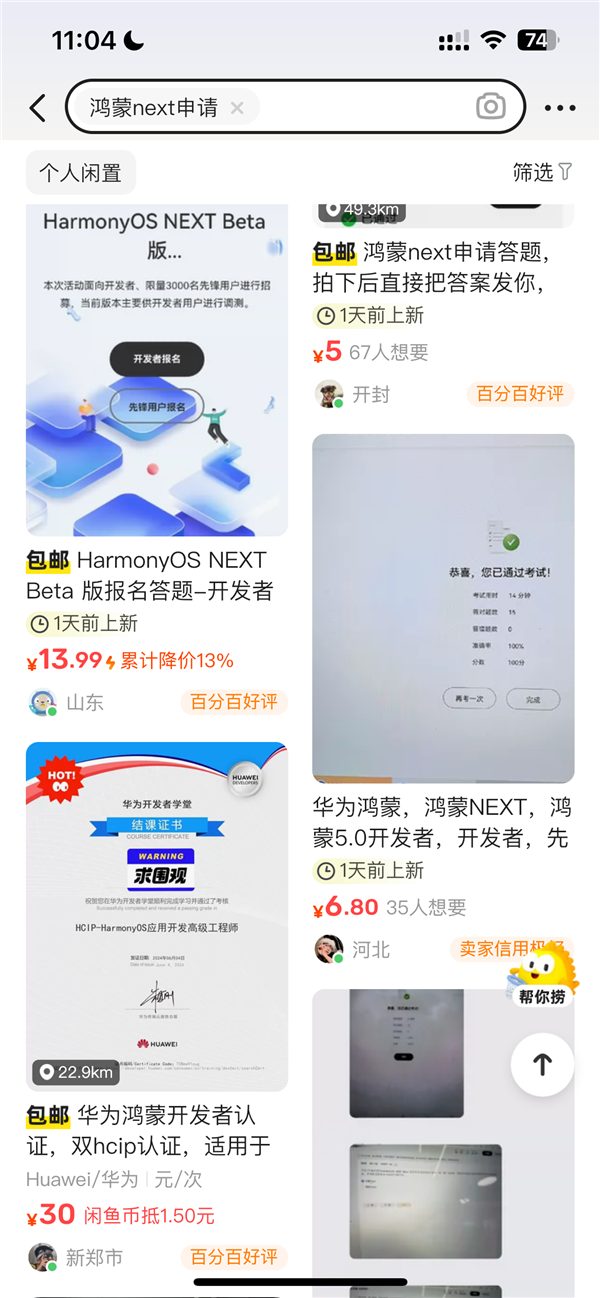Open the 筛选 filter options
This screenshot has height=1298, width=600.
tap(542, 172)
